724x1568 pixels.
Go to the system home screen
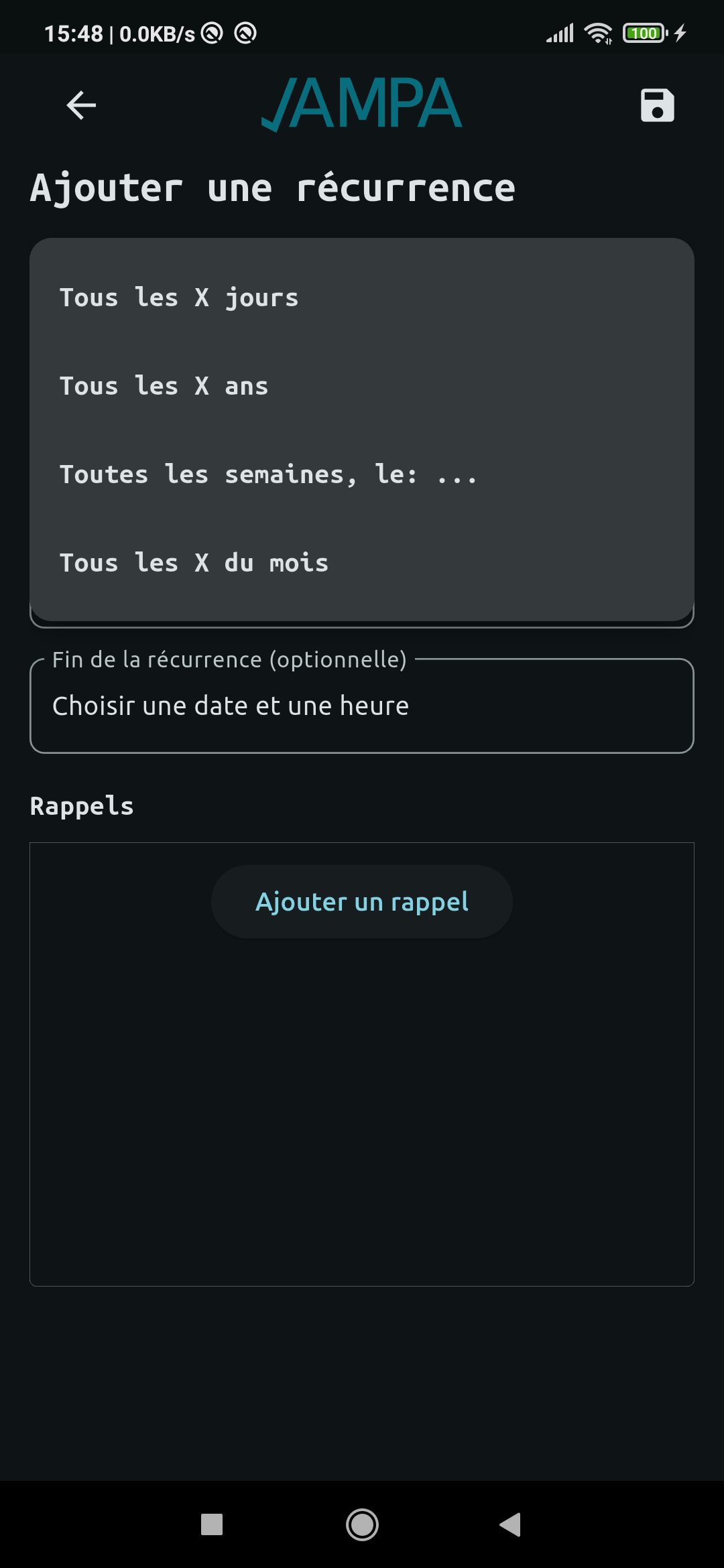tap(362, 1524)
